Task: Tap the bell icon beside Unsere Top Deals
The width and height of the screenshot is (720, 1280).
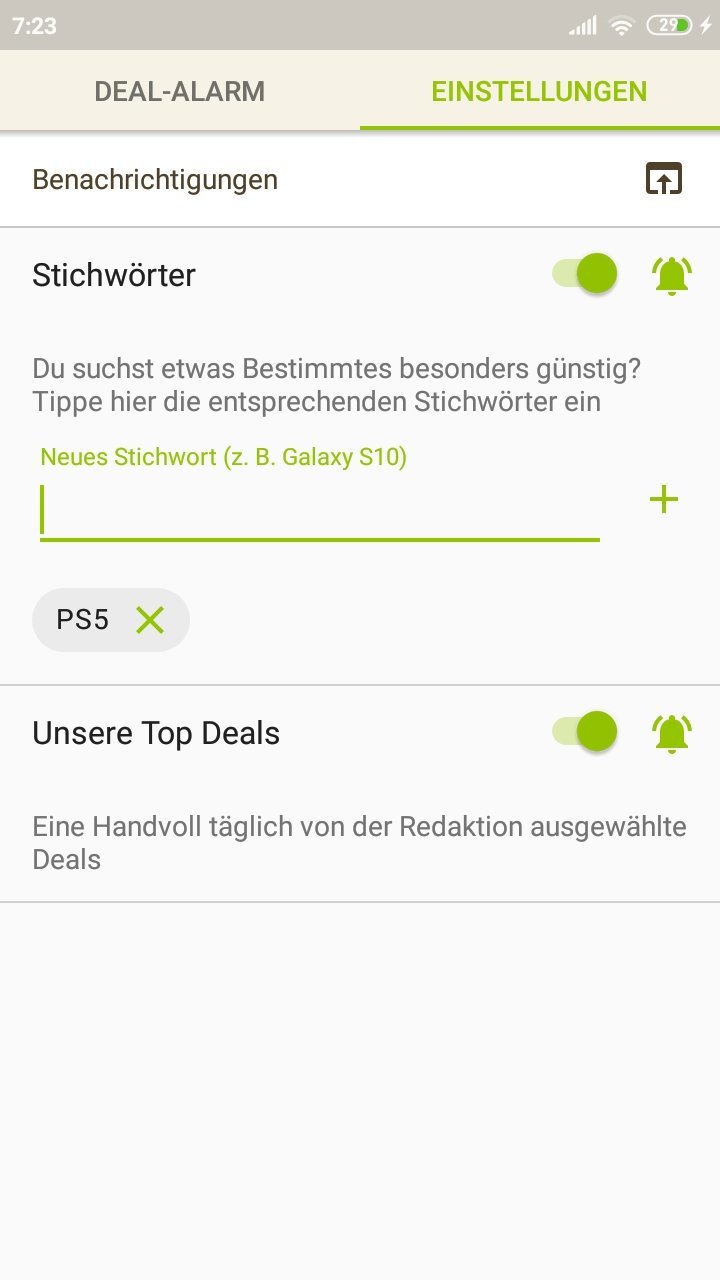Action: click(x=672, y=733)
